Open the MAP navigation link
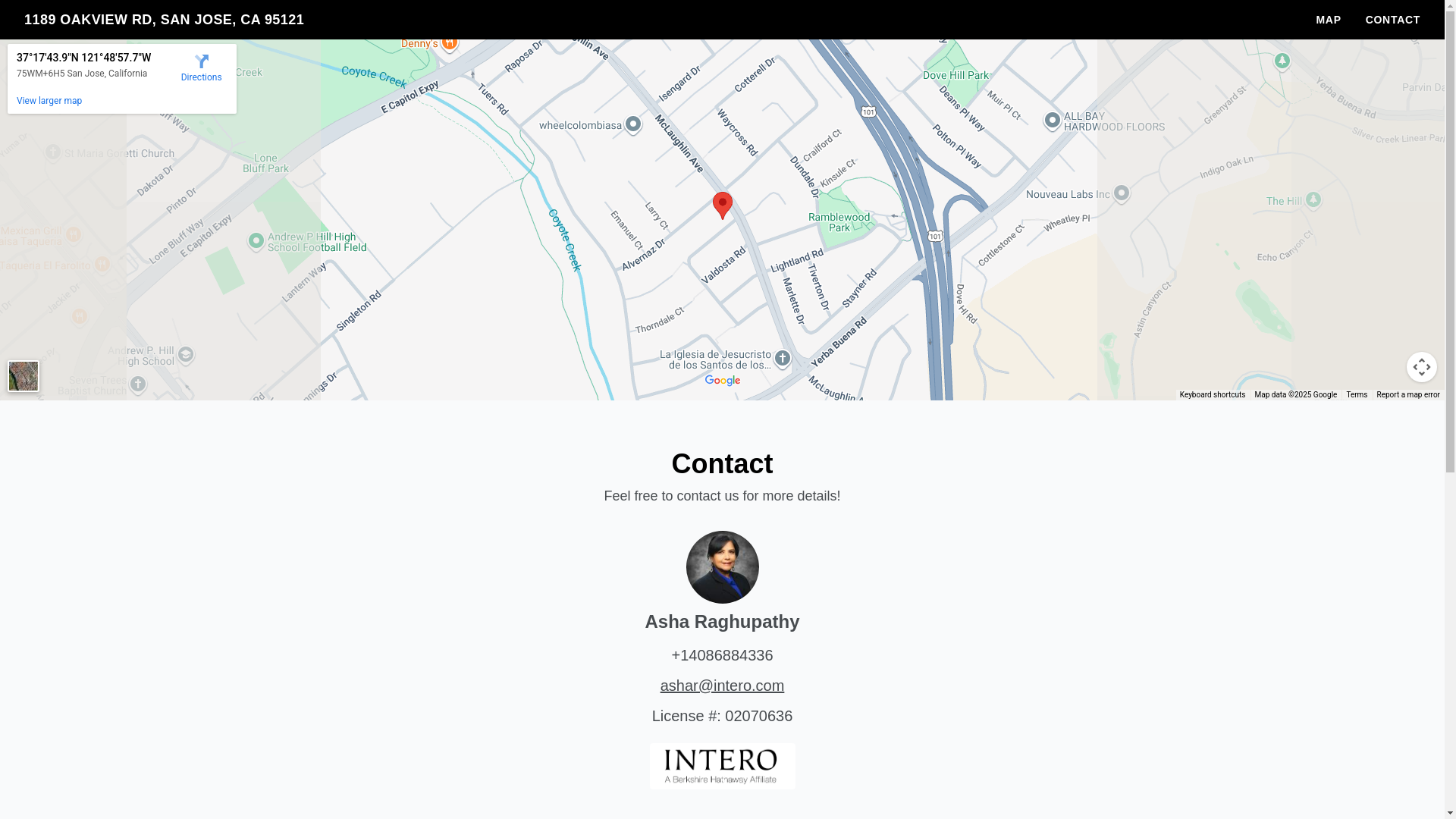 (x=1328, y=20)
